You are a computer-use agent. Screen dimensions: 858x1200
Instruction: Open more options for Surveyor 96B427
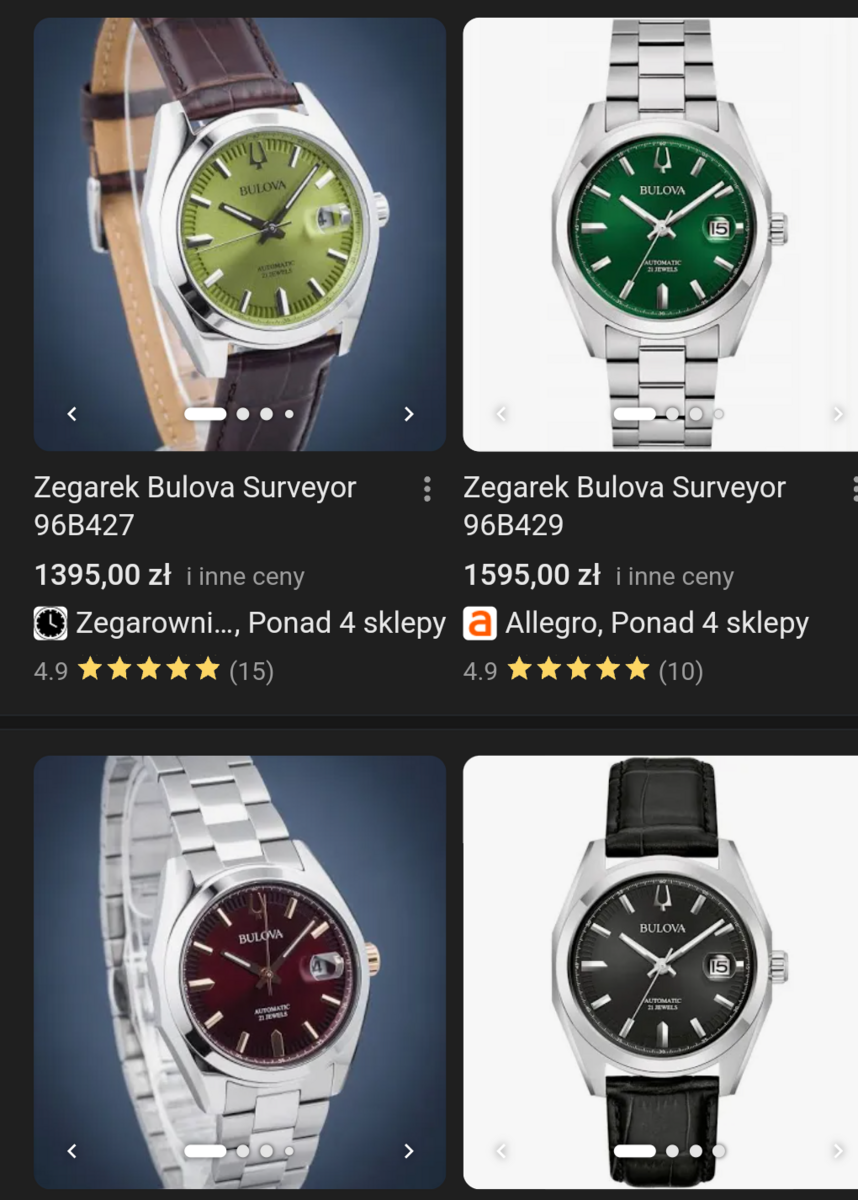[x=427, y=489]
